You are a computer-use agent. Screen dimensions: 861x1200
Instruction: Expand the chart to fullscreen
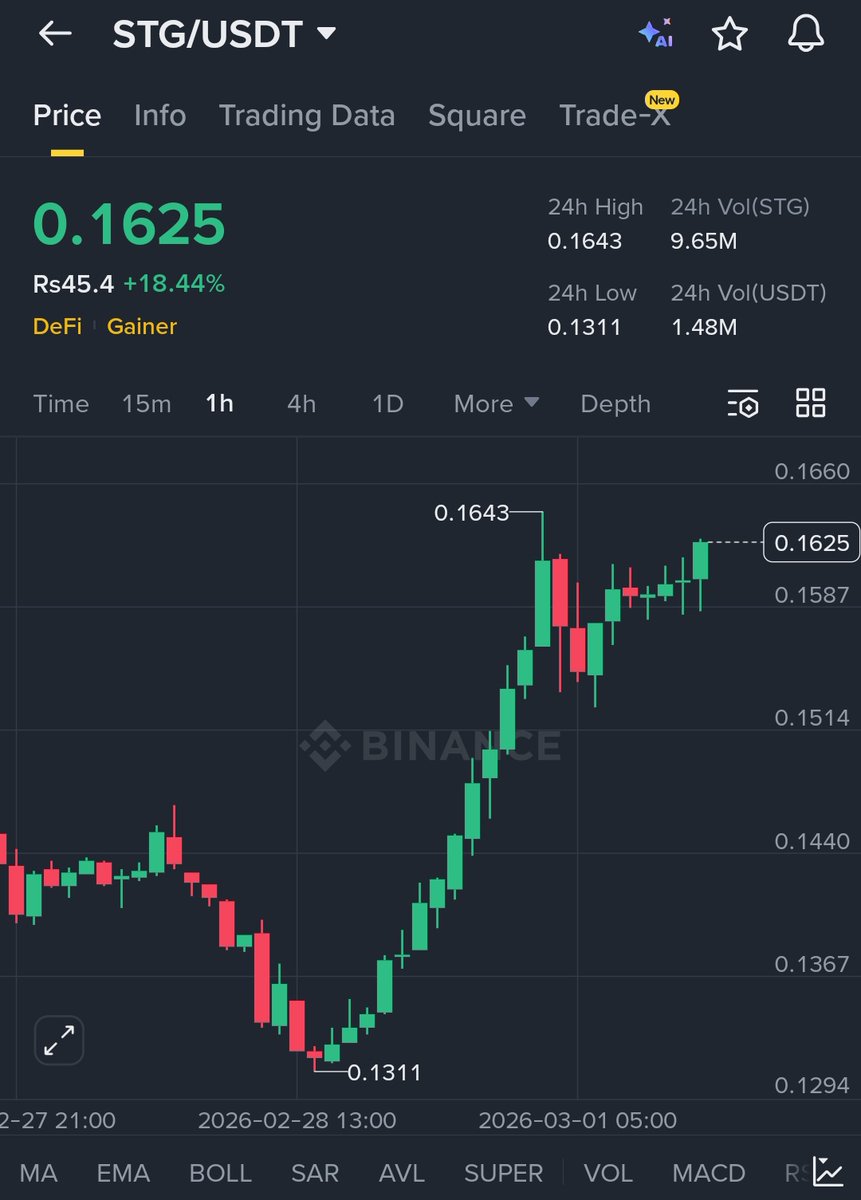(x=59, y=1041)
